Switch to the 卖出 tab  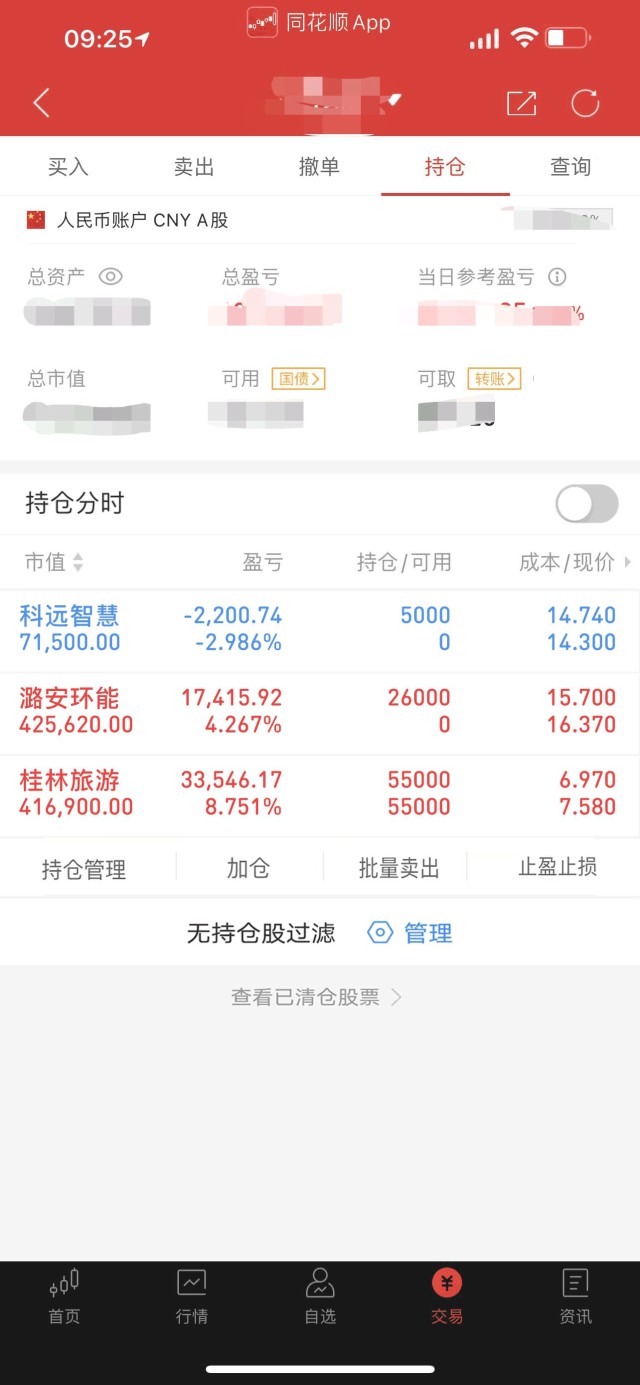[x=194, y=167]
